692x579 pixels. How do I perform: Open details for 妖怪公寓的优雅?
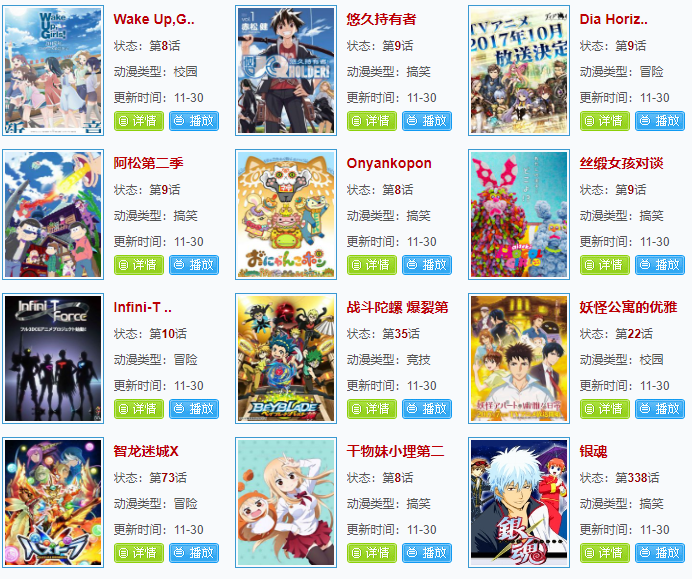pyautogui.click(x=604, y=409)
